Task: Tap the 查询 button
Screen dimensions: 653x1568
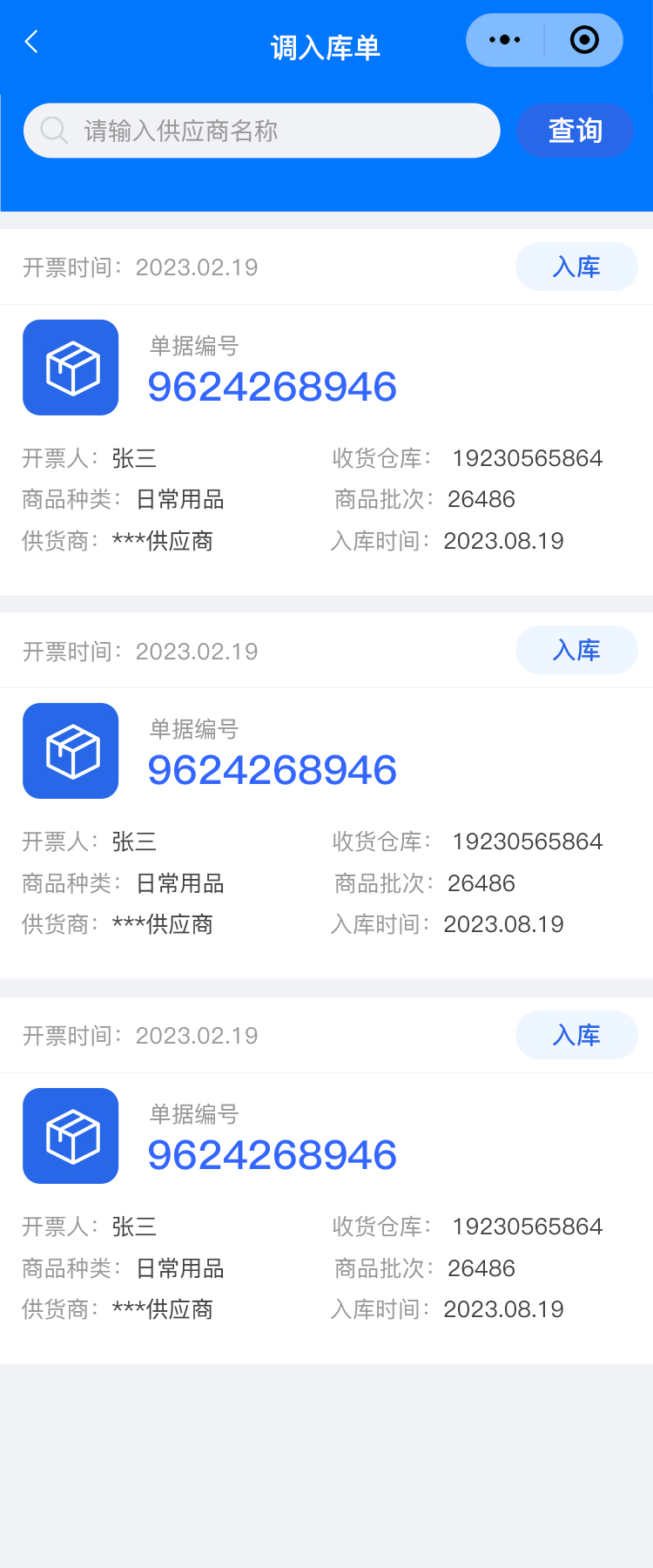Action: (x=575, y=131)
